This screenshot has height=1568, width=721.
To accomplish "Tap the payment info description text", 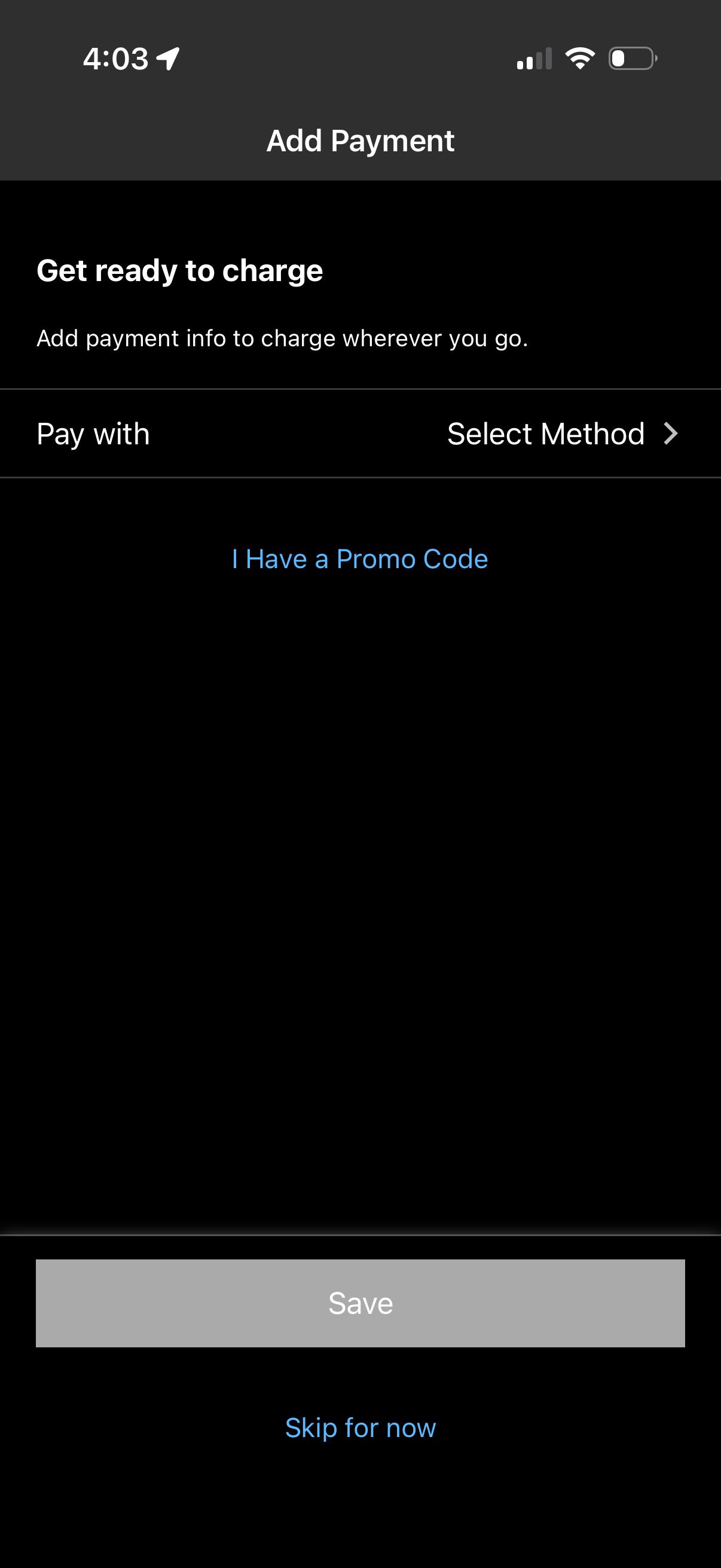I will tap(283, 338).
